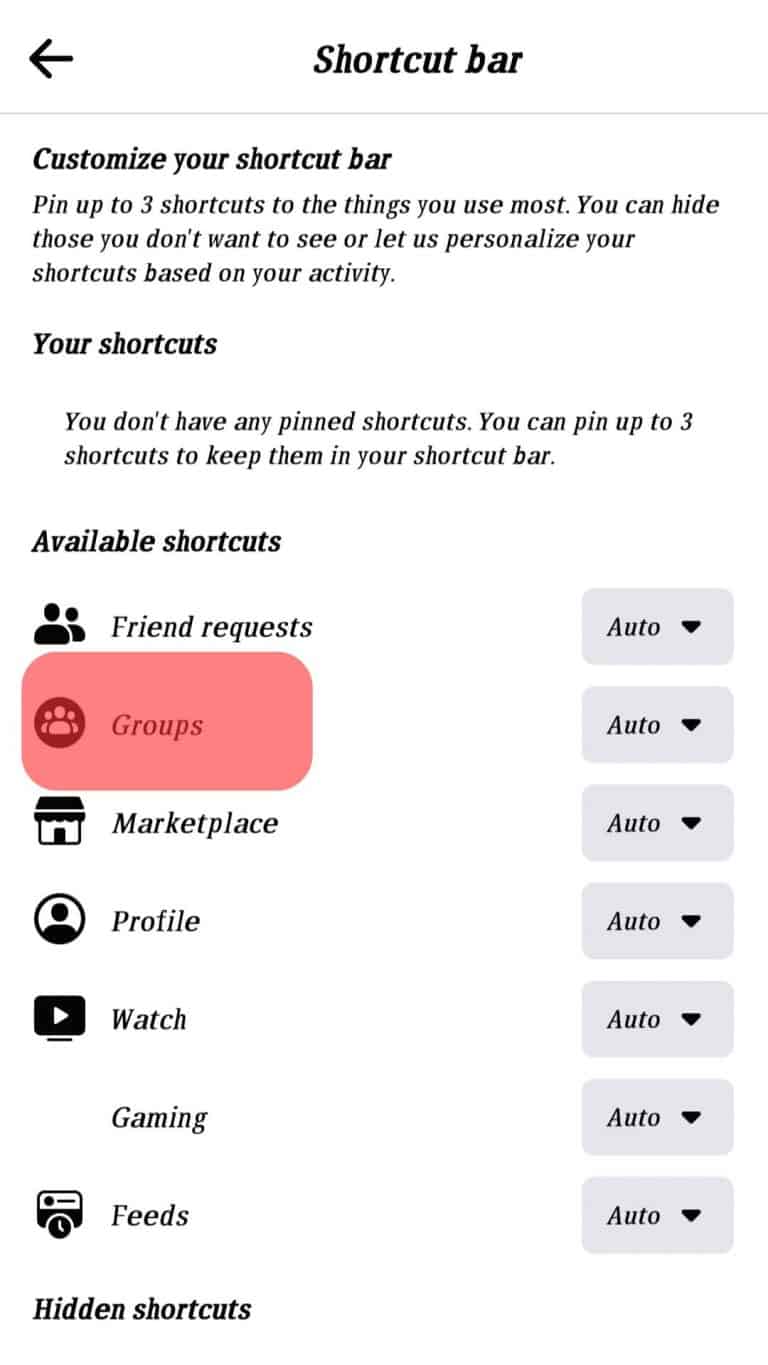
Task: Select the Feeds icon
Action: 60,1215
